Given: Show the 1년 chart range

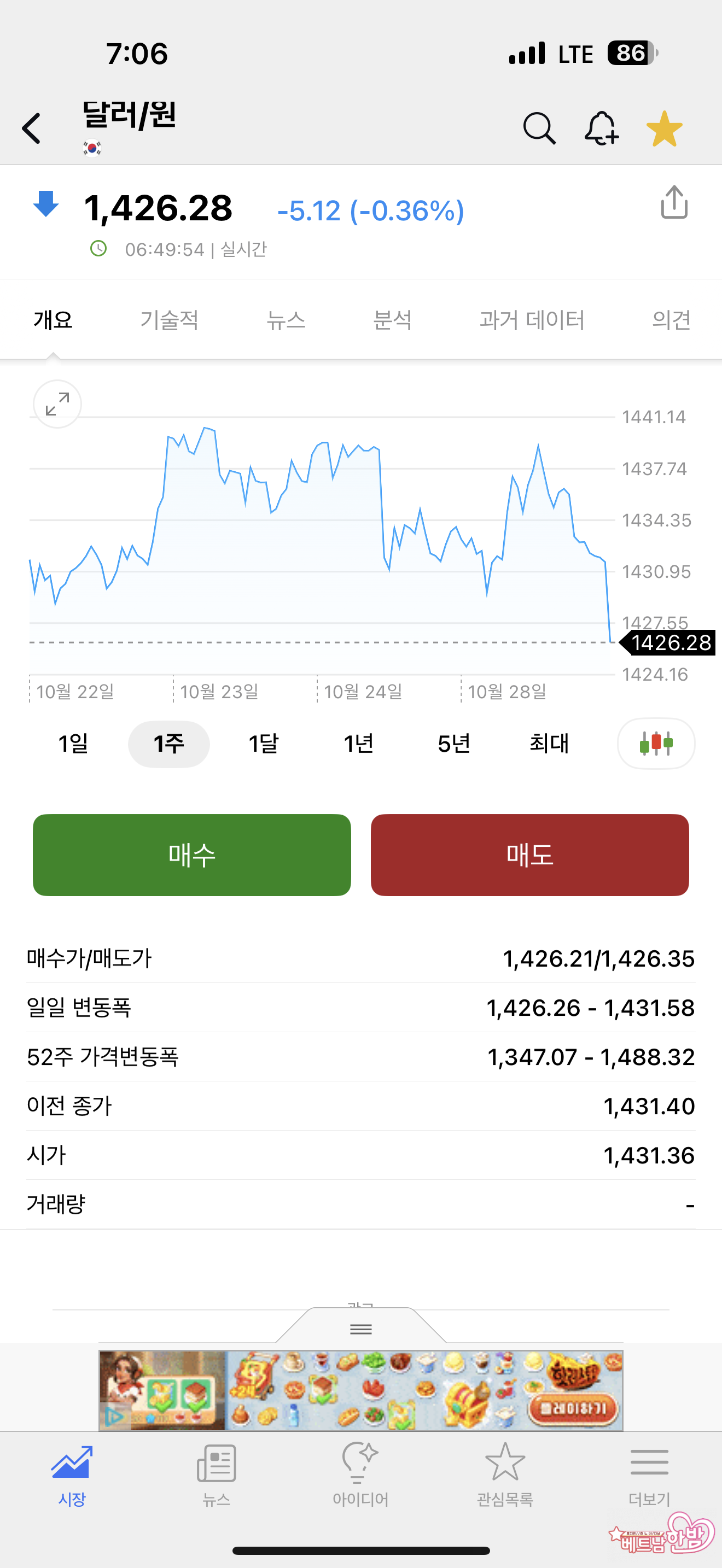Looking at the screenshot, I should coord(359,743).
